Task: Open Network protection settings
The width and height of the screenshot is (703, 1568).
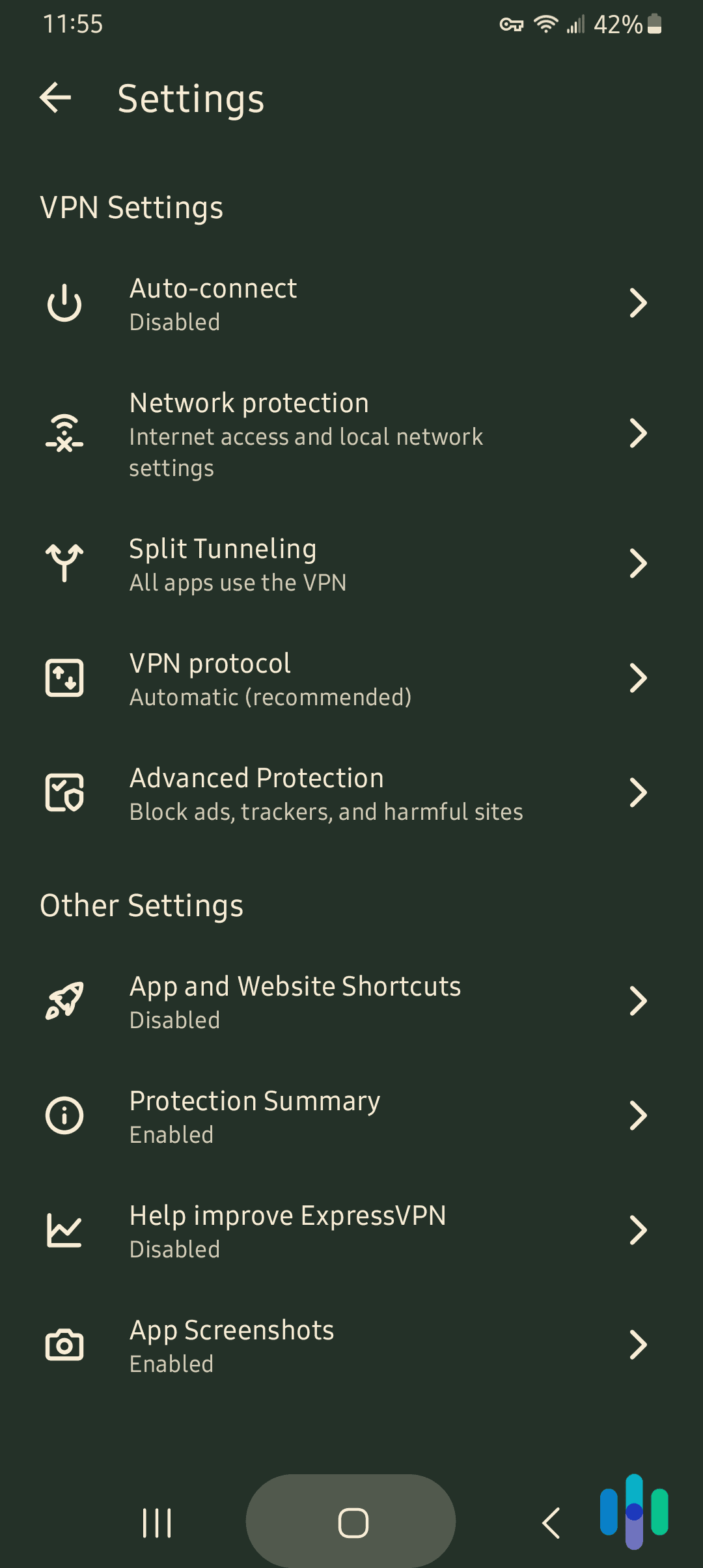Action: 351,433
